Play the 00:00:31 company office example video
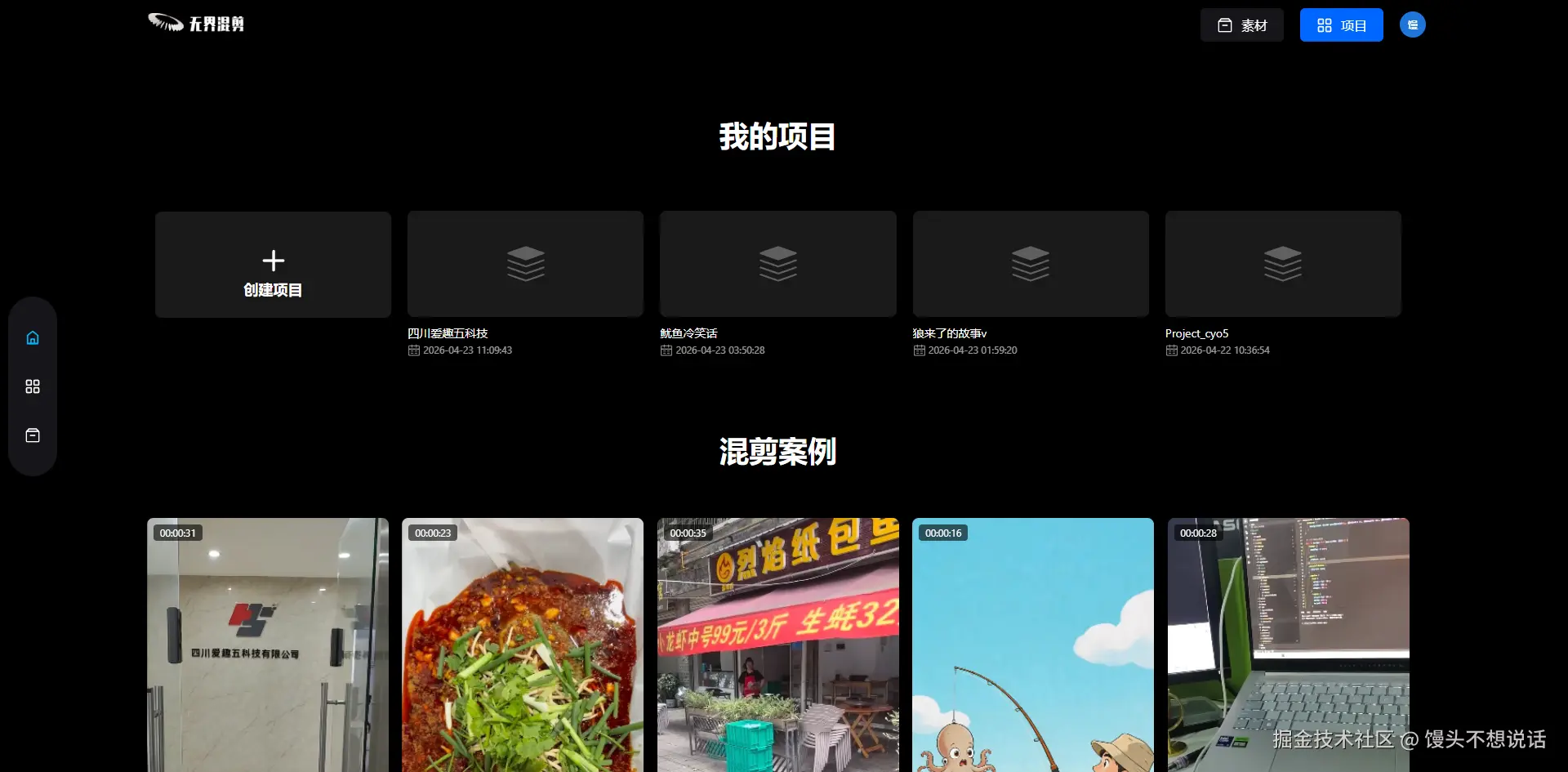 268,645
